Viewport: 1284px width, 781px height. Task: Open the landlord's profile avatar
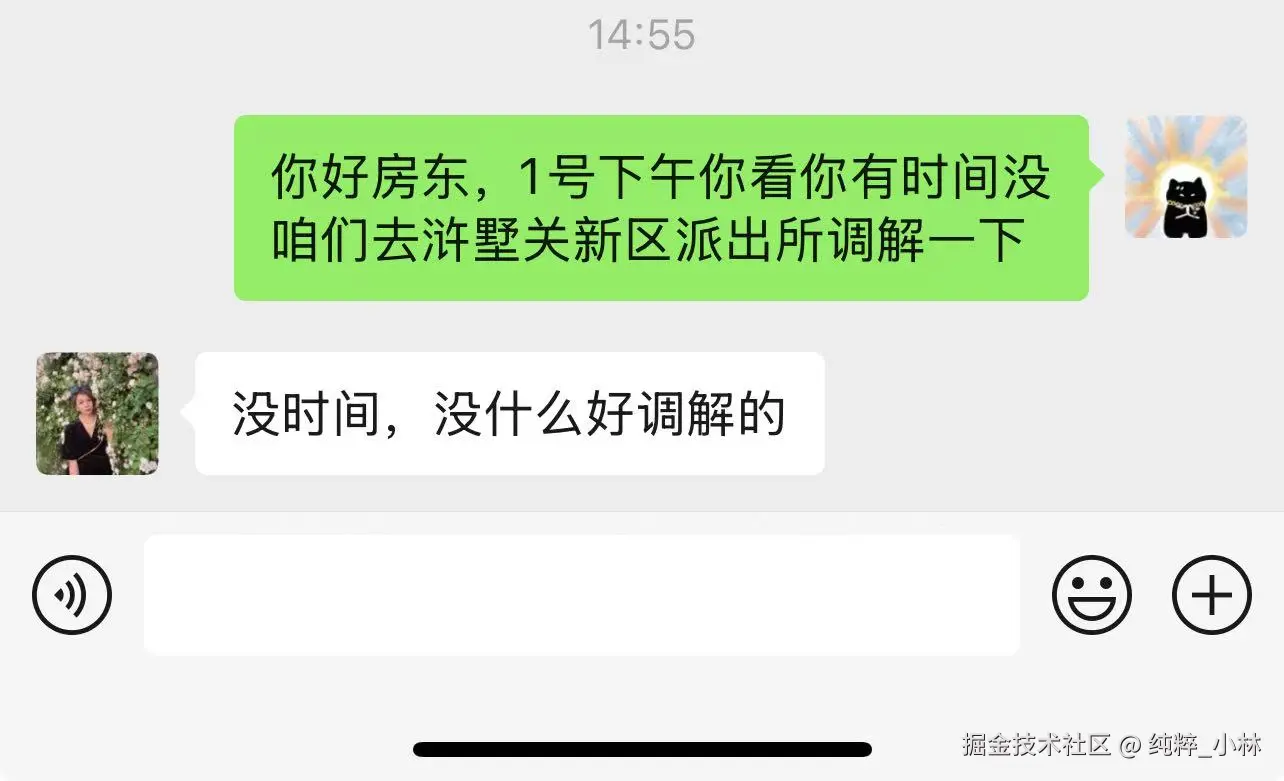click(x=97, y=413)
